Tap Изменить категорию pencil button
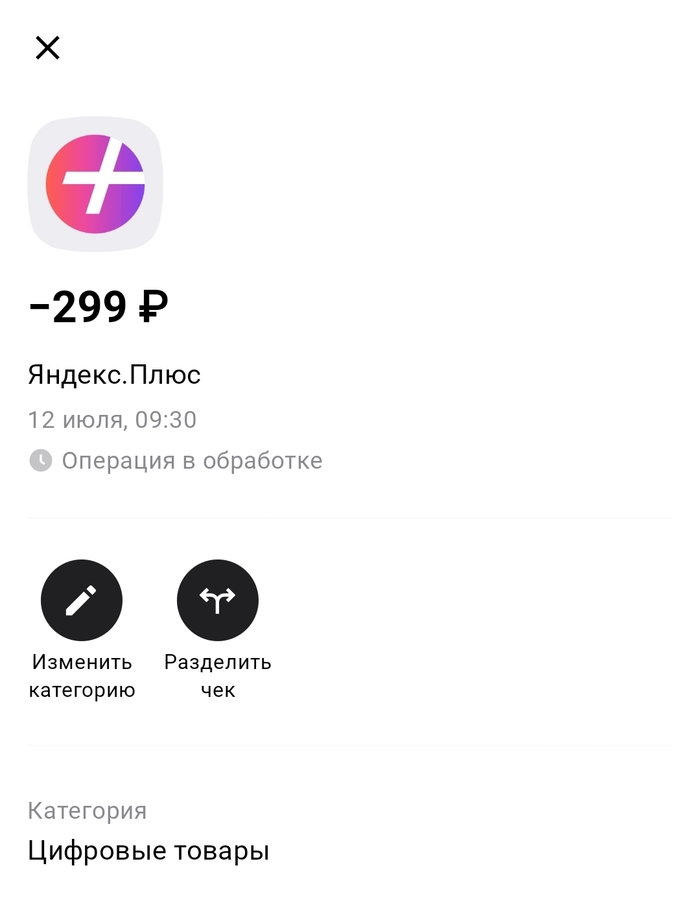 pyautogui.click(x=81, y=600)
